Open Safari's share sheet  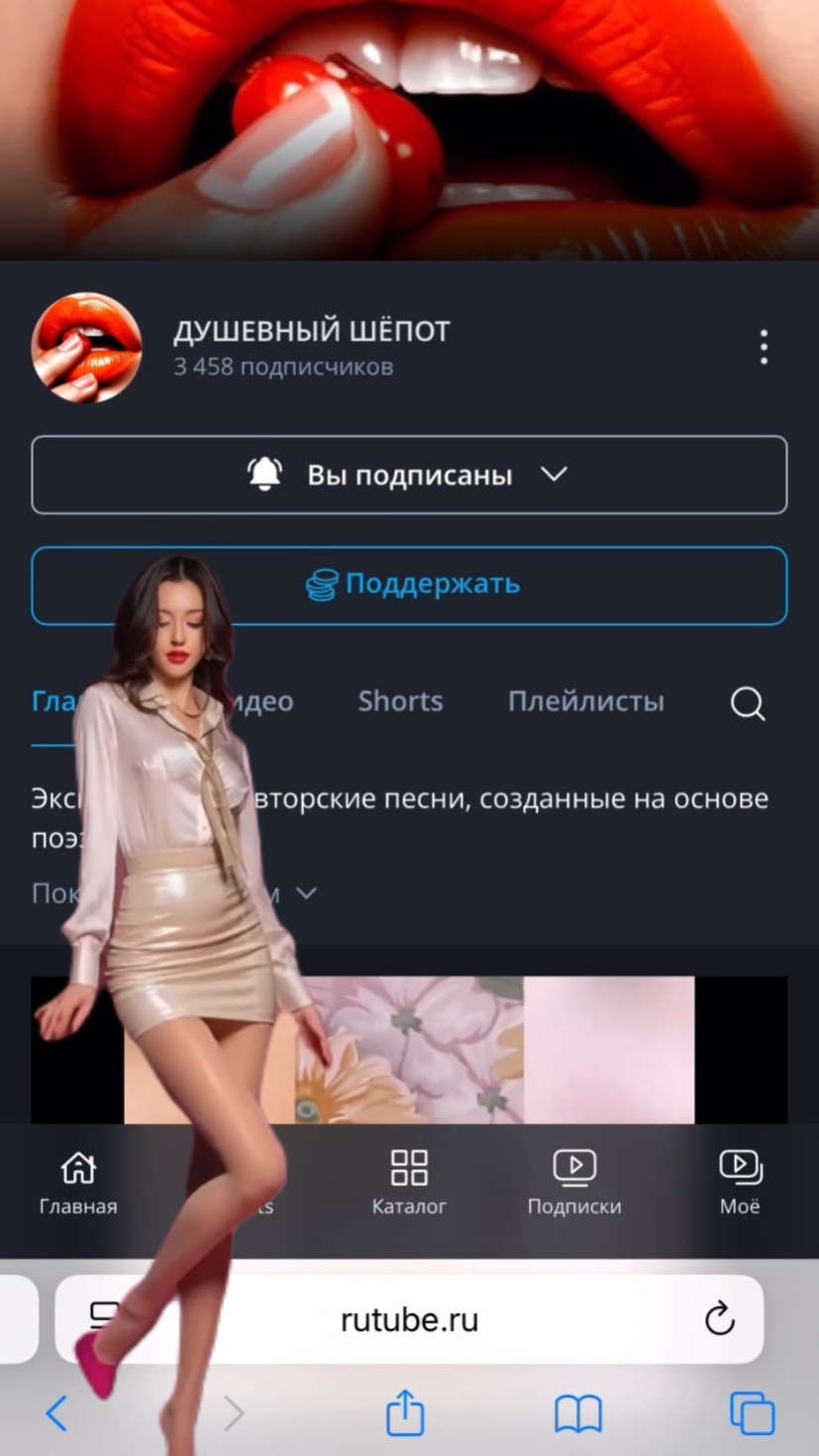pyautogui.click(x=405, y=1412)
